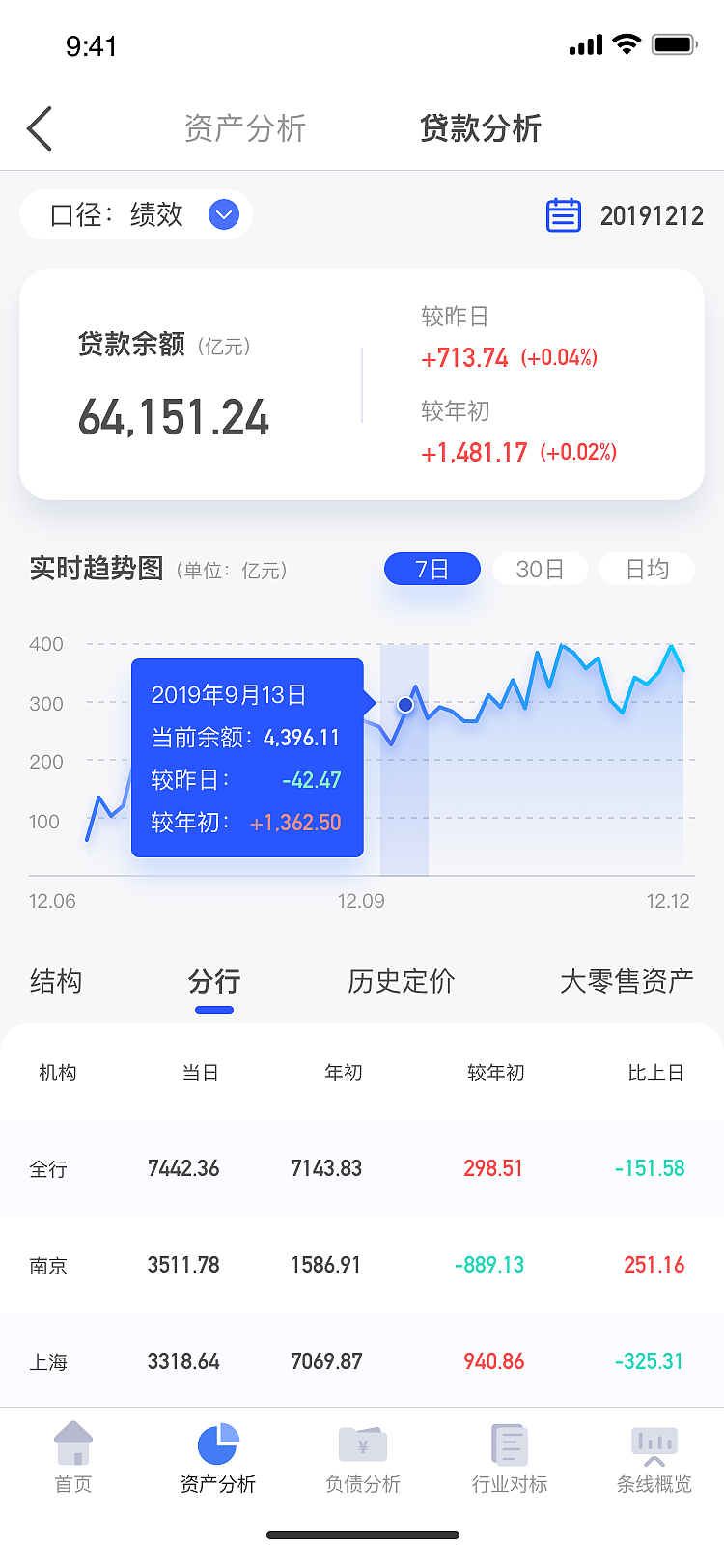The width and height of the screenshot is (724, 1568).
Task: Switch to the 资产分析 tab
Action: [246, 127]
